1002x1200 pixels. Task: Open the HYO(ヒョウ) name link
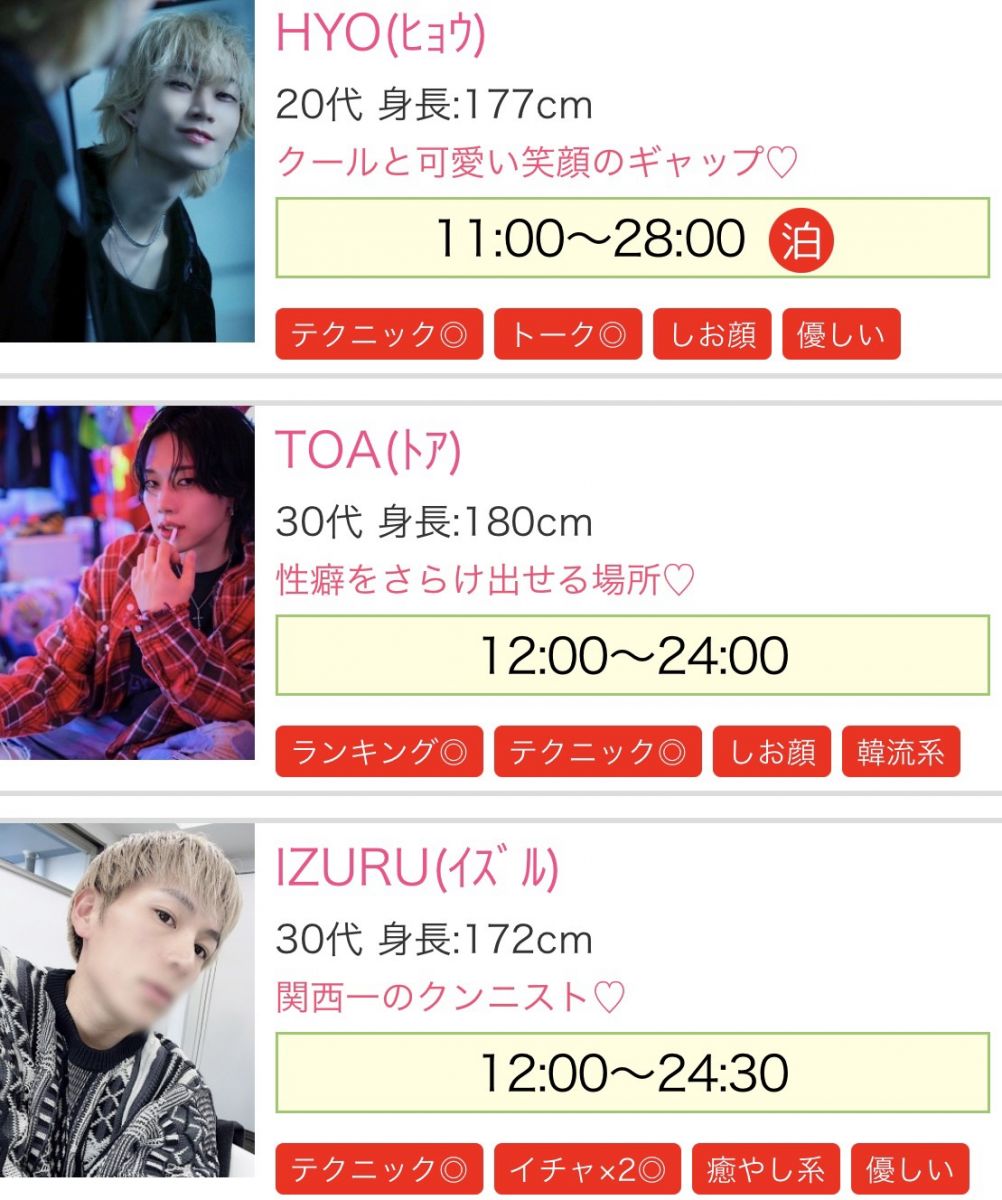[x=380, y=35]
